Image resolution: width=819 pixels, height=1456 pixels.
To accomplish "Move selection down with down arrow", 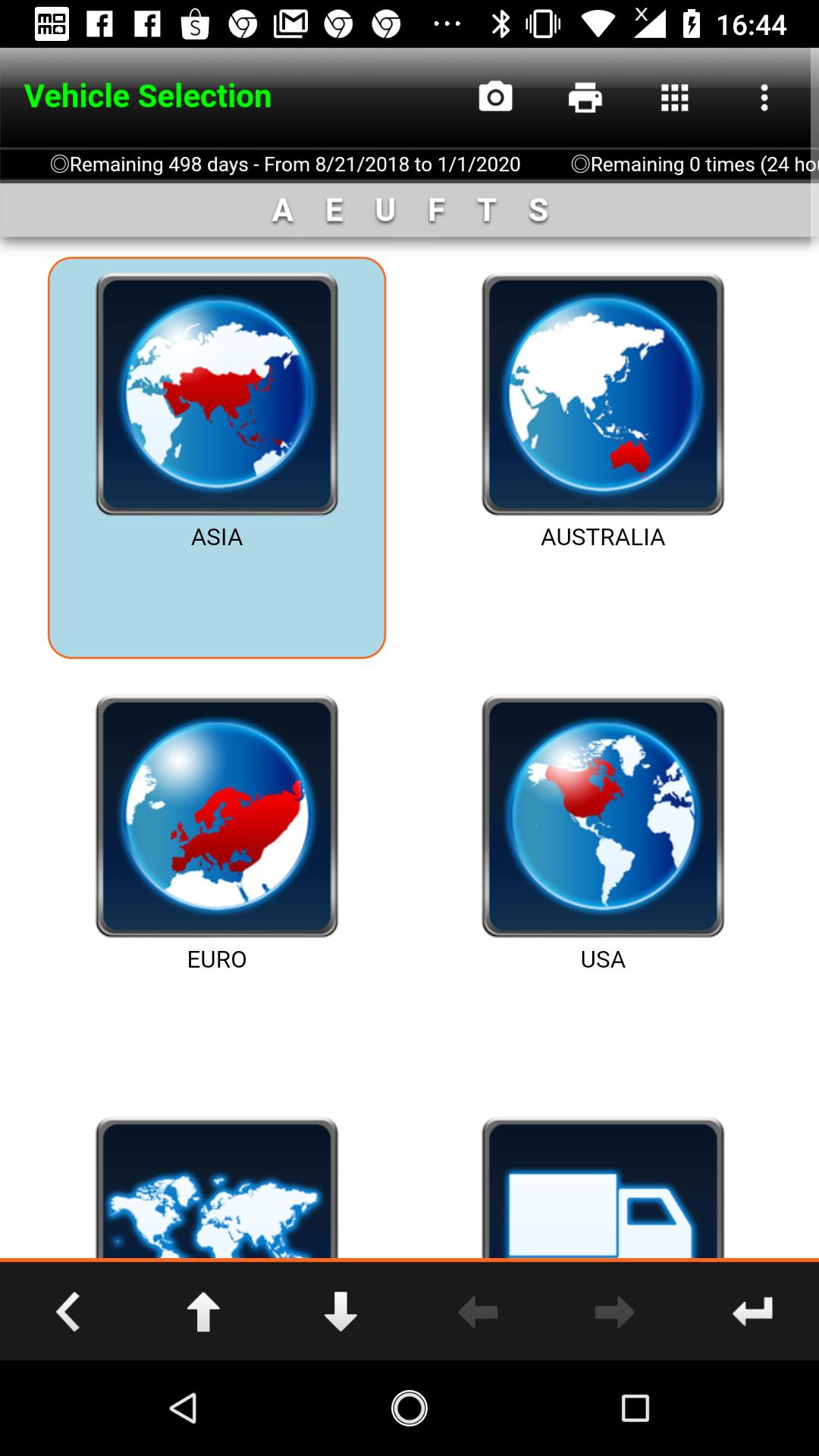I will tap(340, 1312).
